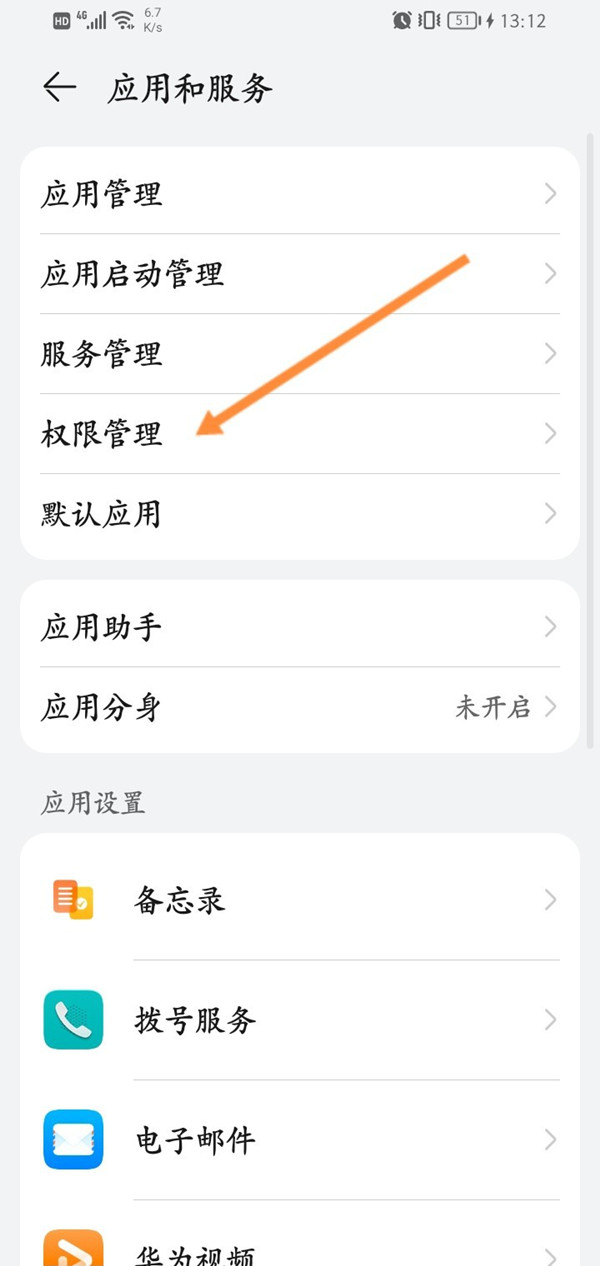Open 电子邮件 app settings
The height and width of the screenshot is (1266, 600).
(300, 1140)
